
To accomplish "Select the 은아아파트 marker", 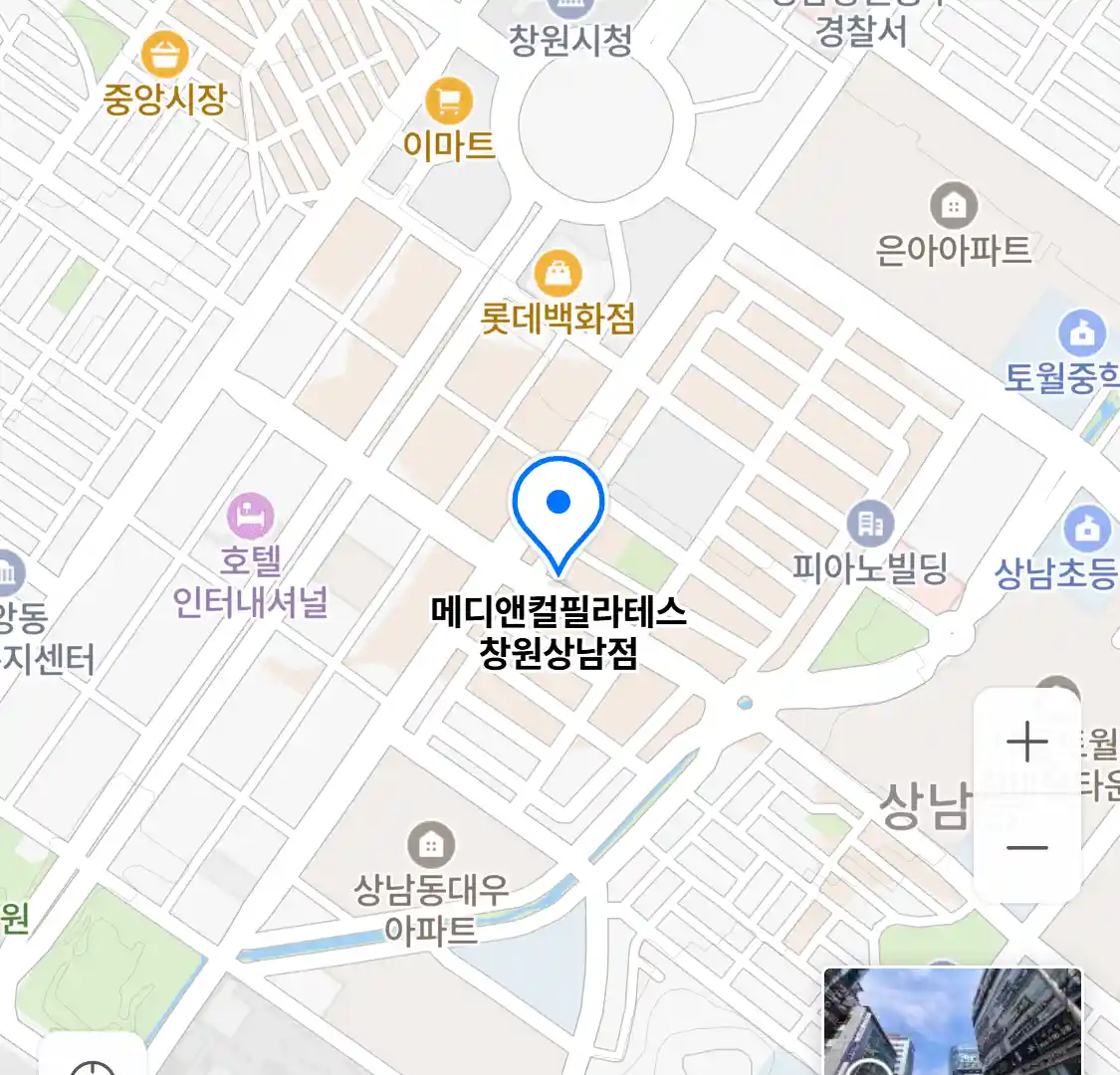I will [953, 206].
